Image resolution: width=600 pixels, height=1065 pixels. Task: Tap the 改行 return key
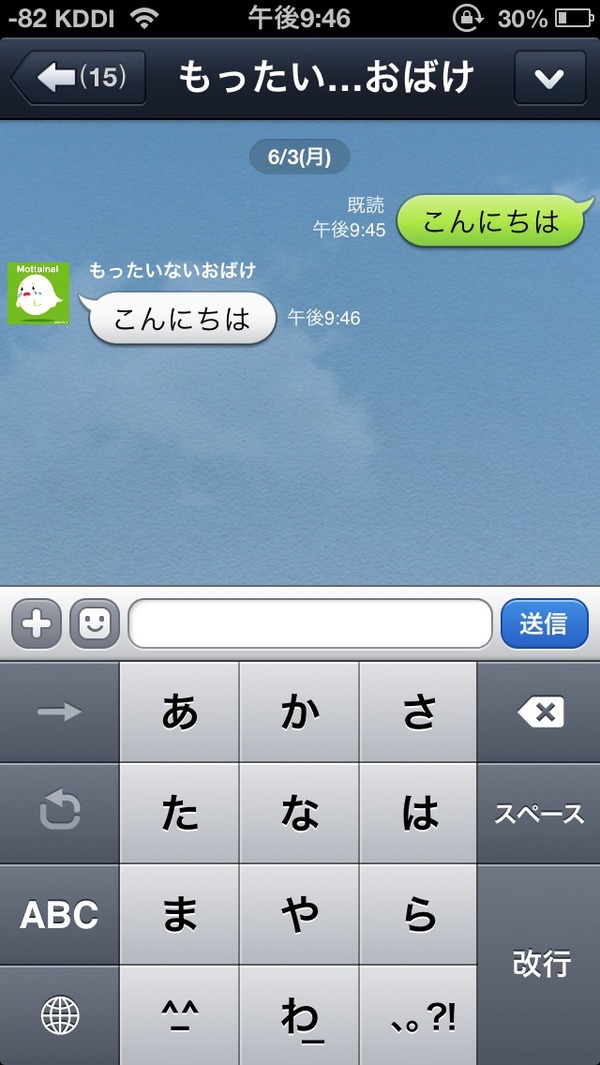[x=540, y=964]
